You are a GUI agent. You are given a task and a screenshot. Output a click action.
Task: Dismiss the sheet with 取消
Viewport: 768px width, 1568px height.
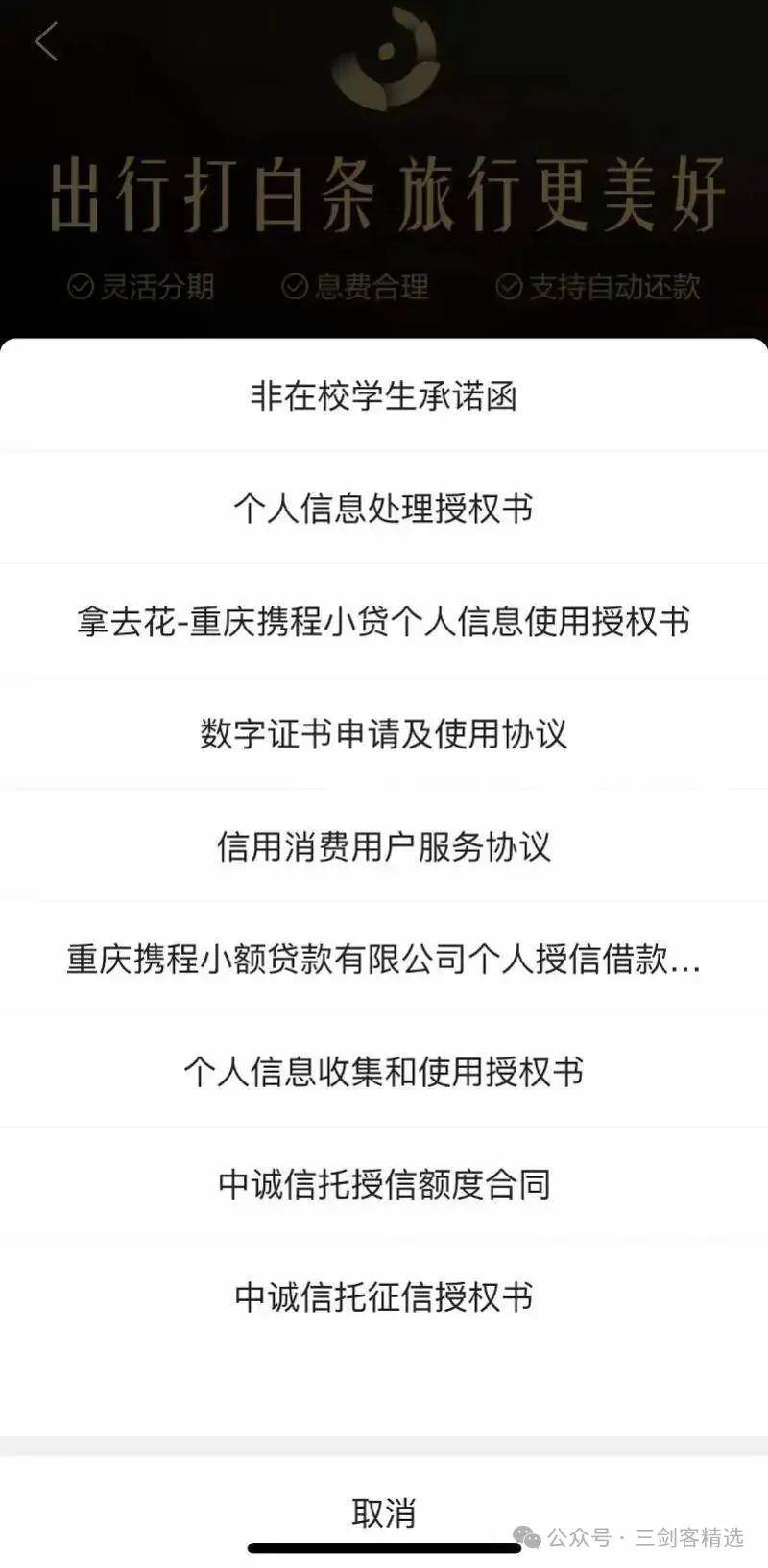tap(384, 1512)
